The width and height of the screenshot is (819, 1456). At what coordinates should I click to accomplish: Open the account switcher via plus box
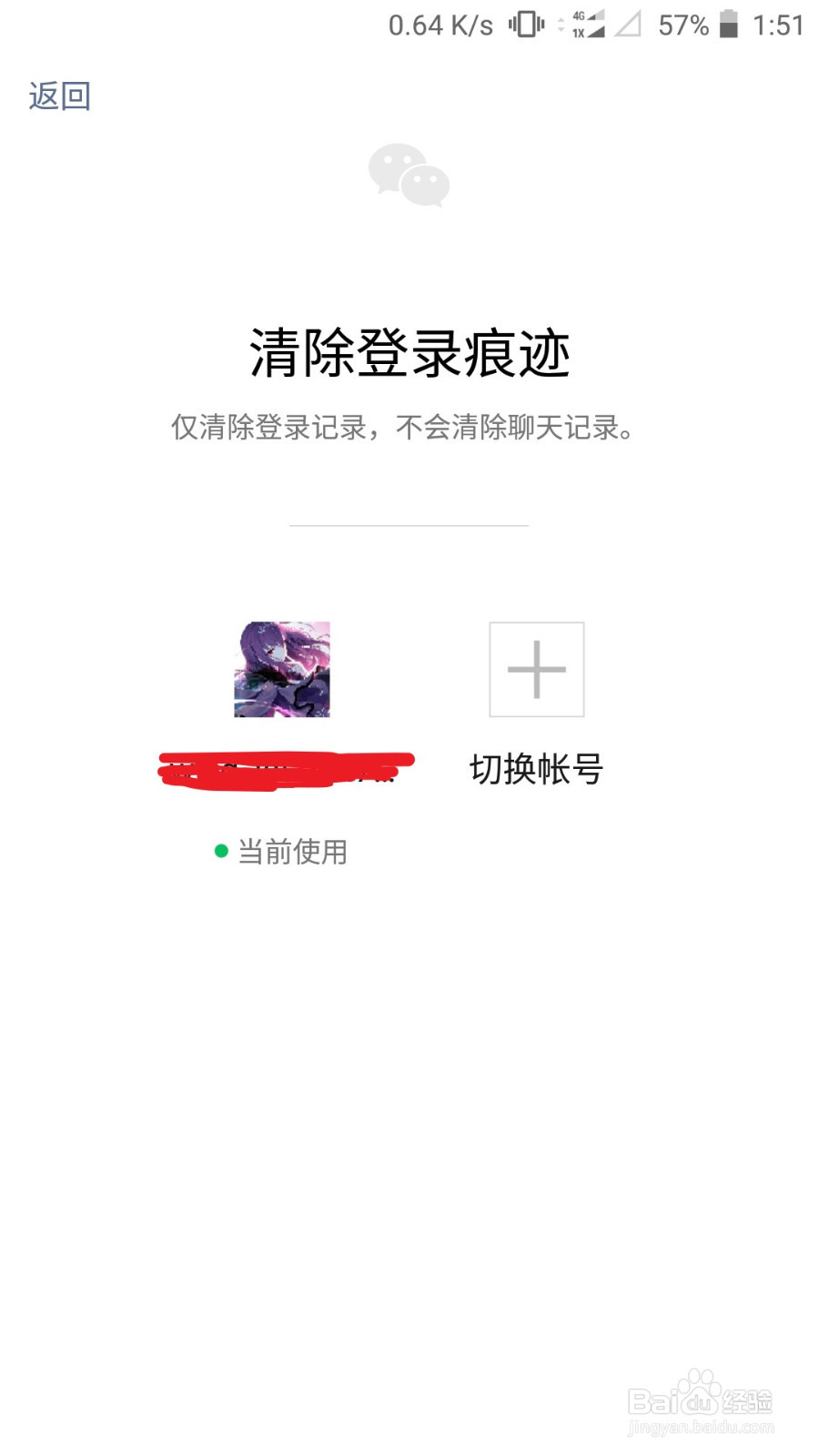(x=535, y=669)
